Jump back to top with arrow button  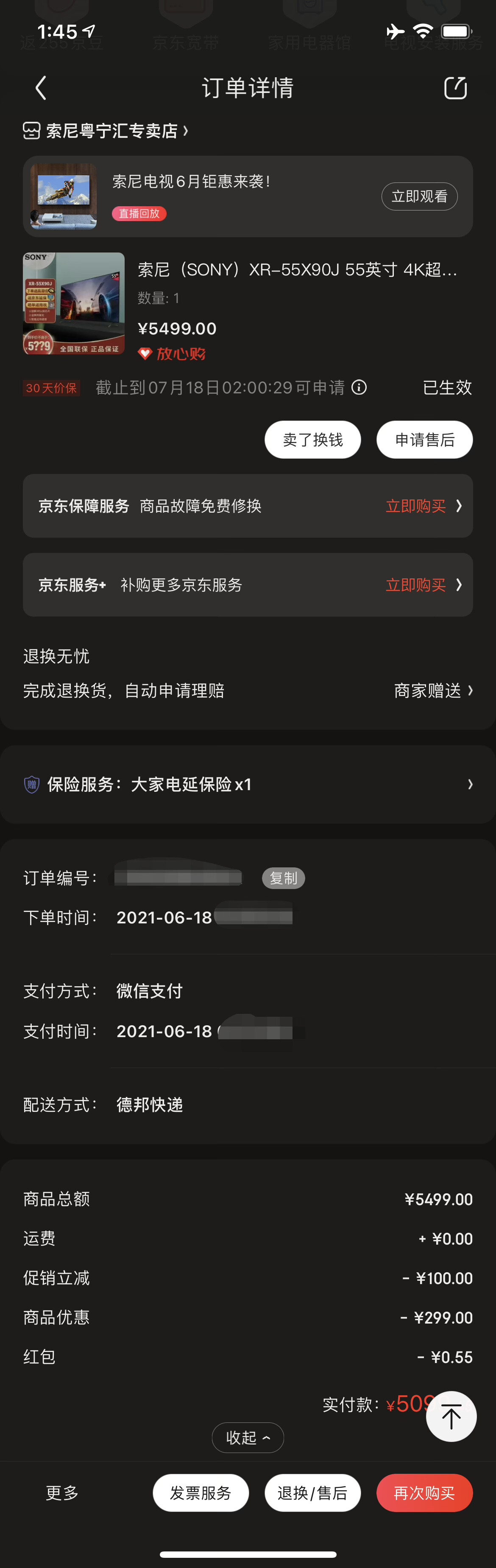point(451,1417)
